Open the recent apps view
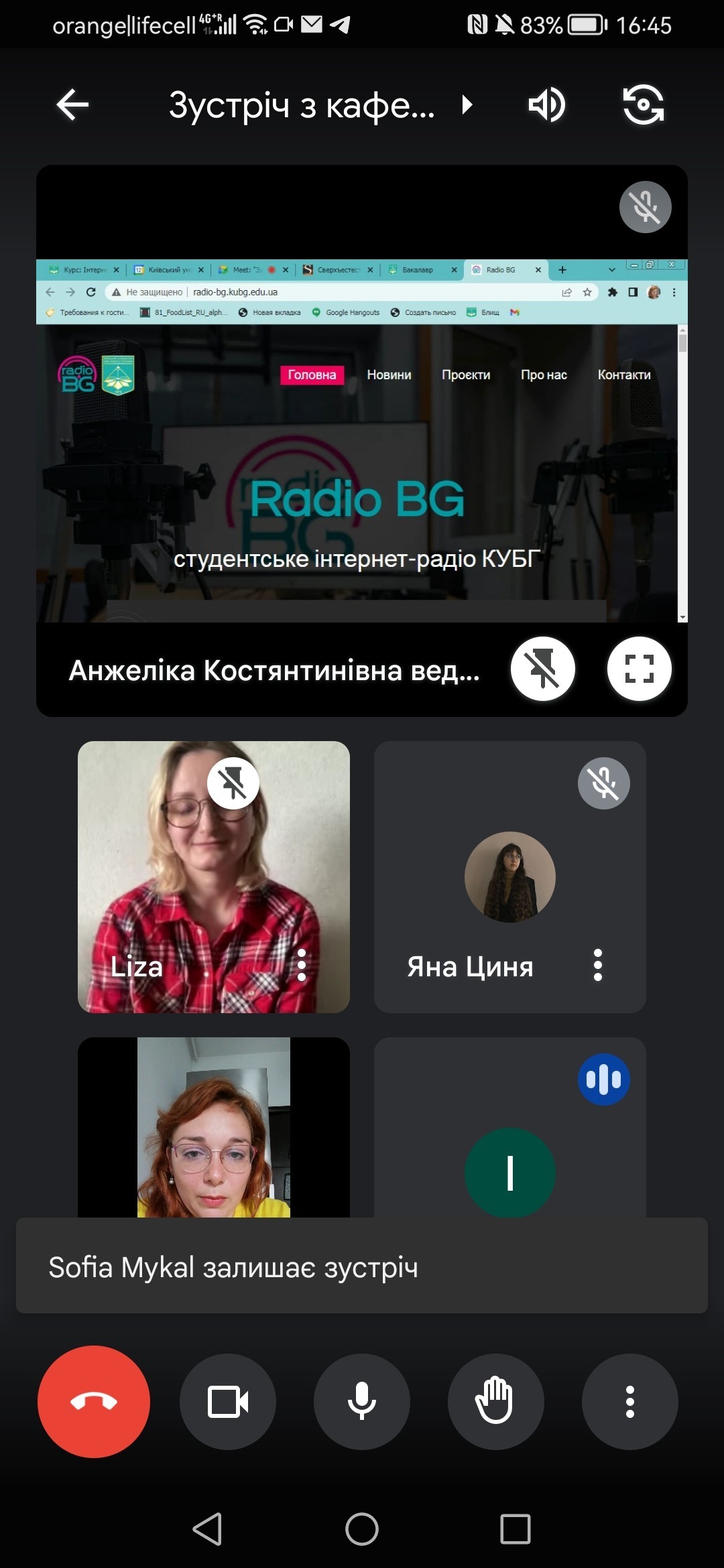 point(515,1529)
